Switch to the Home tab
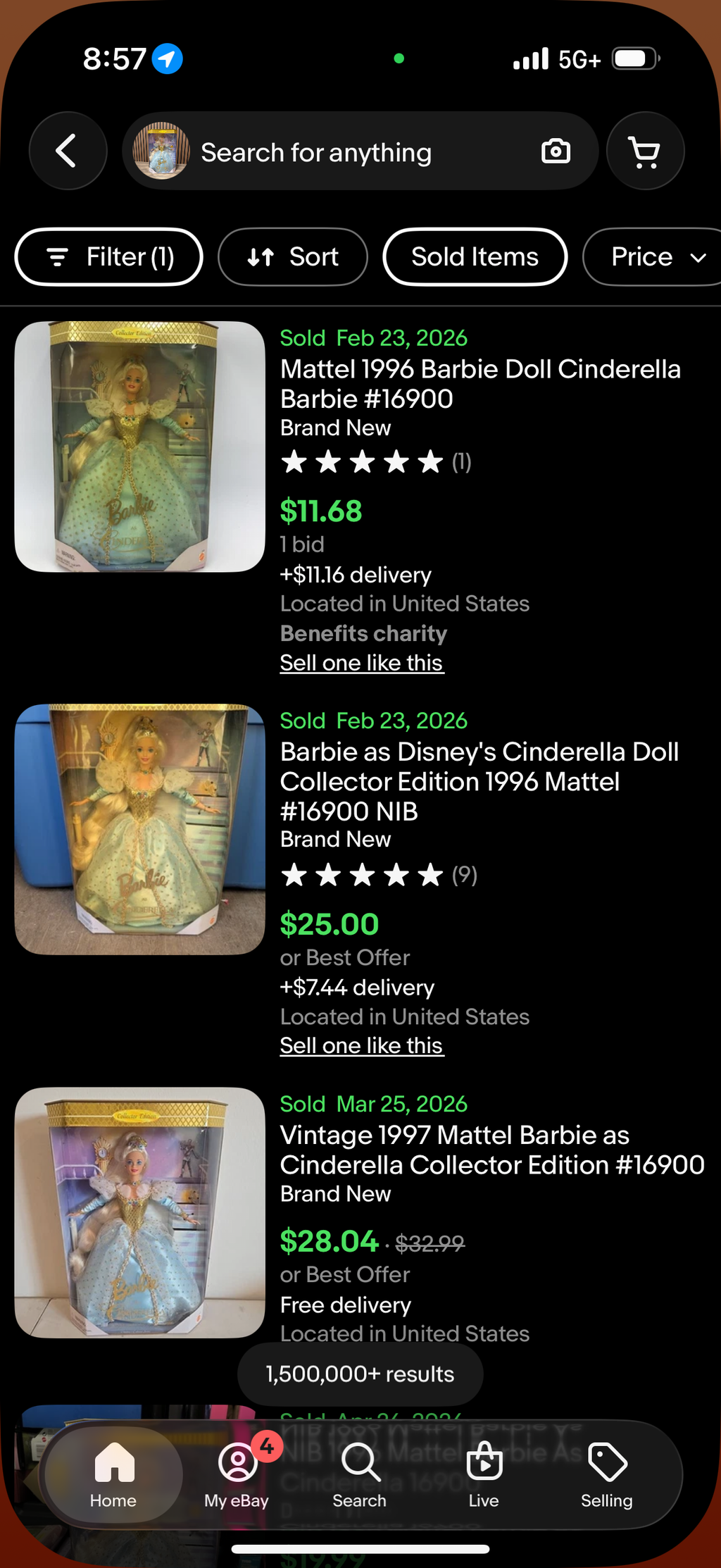721x1568 pixels. (113, 1474)
